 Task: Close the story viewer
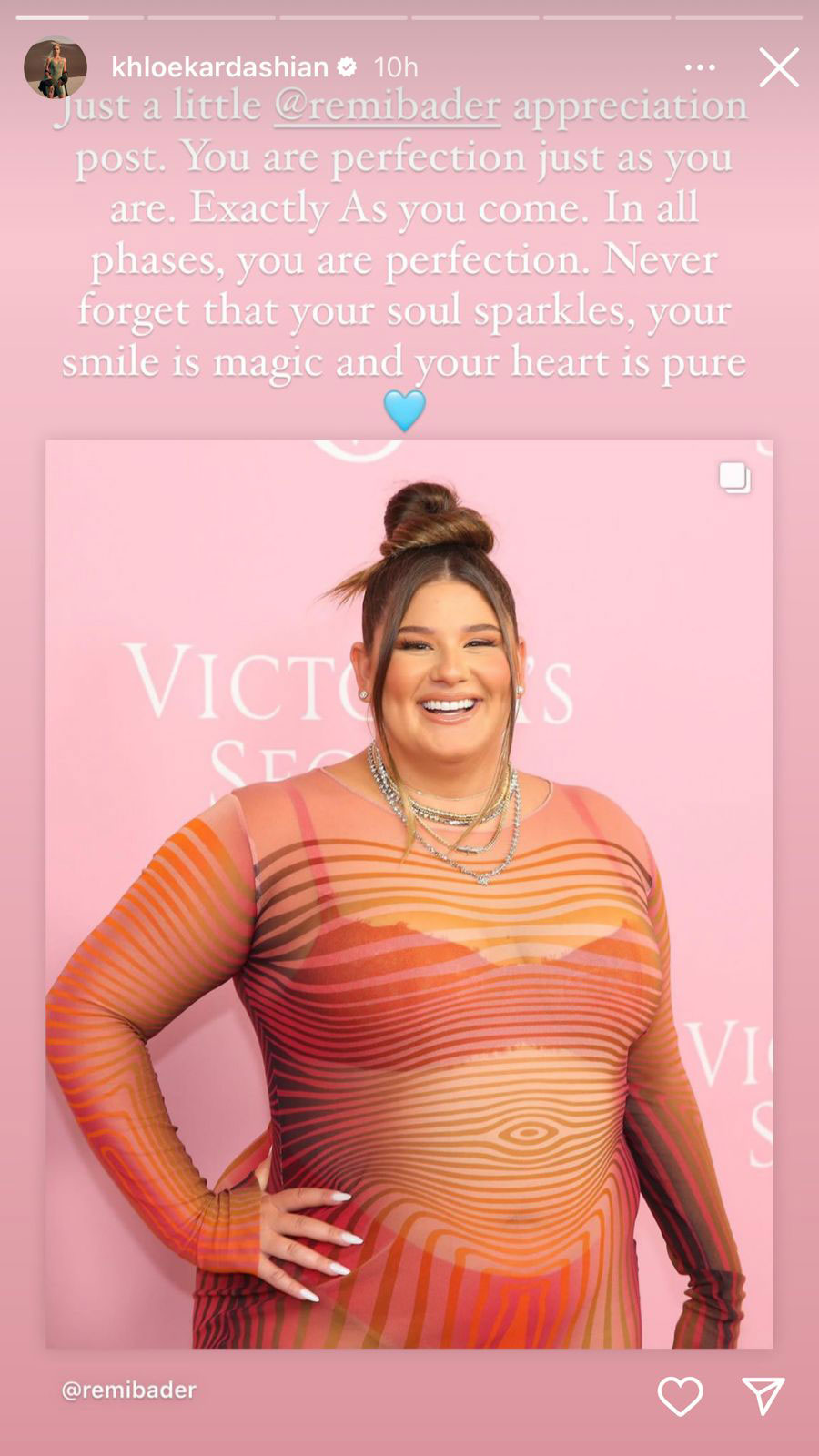click(779, 68)
